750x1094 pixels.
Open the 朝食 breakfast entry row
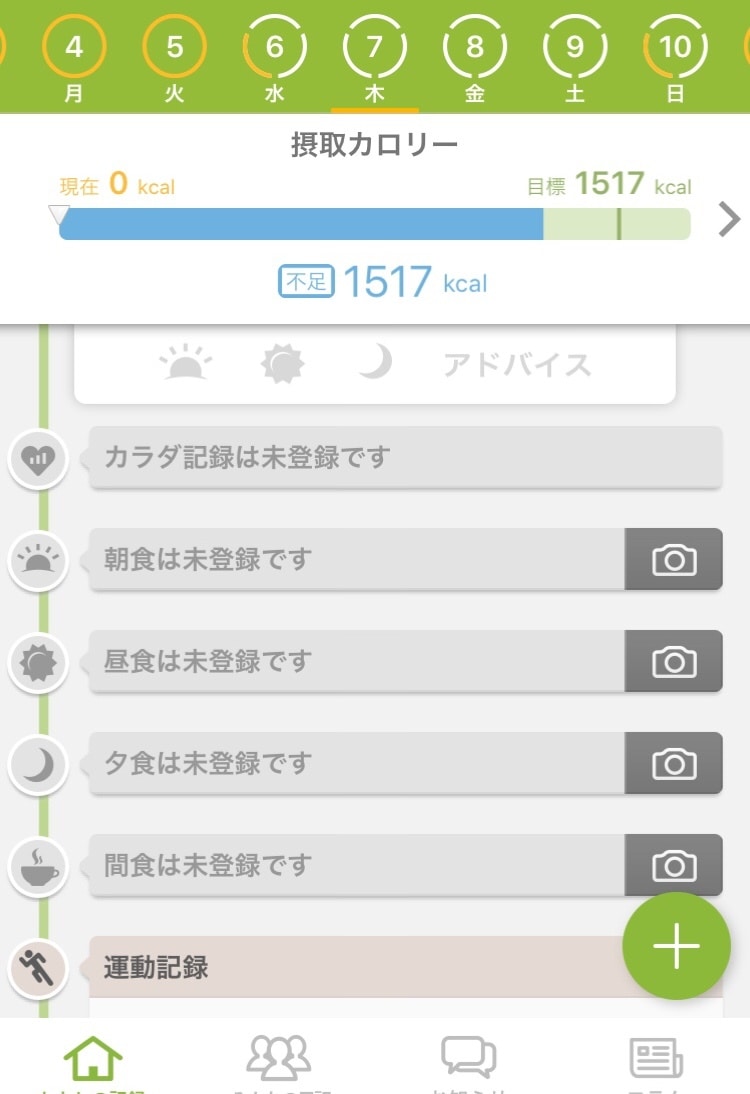click(x=357, y=560)
